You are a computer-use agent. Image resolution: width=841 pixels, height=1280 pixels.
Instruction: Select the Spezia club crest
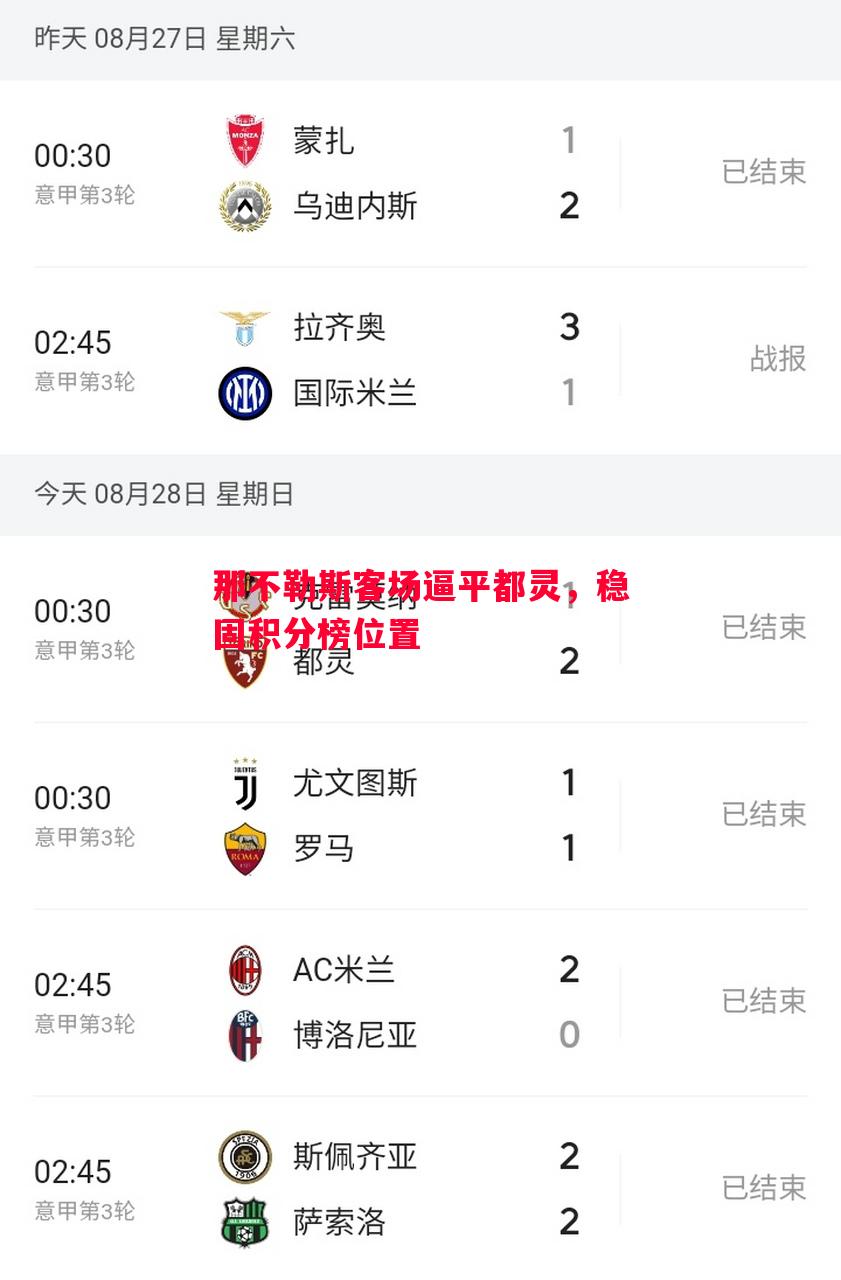(x=243, y=1156)
